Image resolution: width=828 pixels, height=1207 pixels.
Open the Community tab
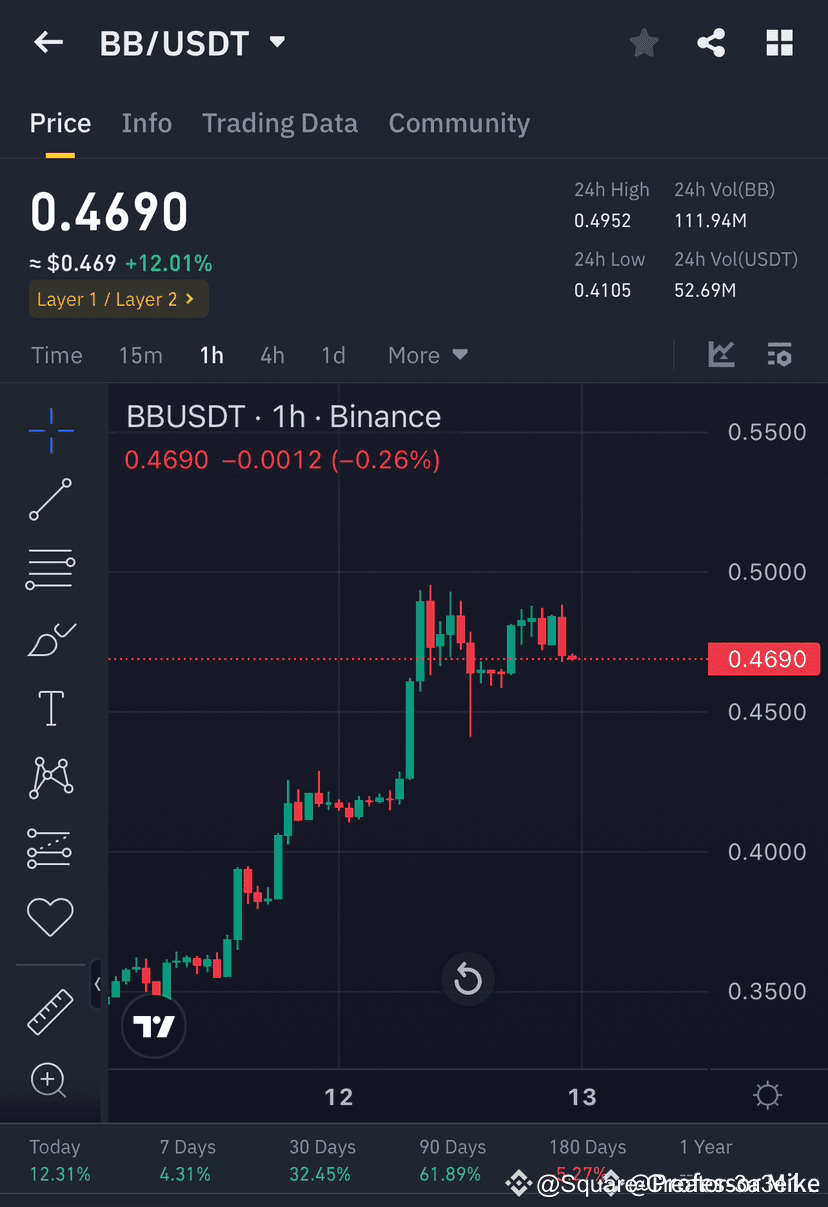click(x=459, y=122)
